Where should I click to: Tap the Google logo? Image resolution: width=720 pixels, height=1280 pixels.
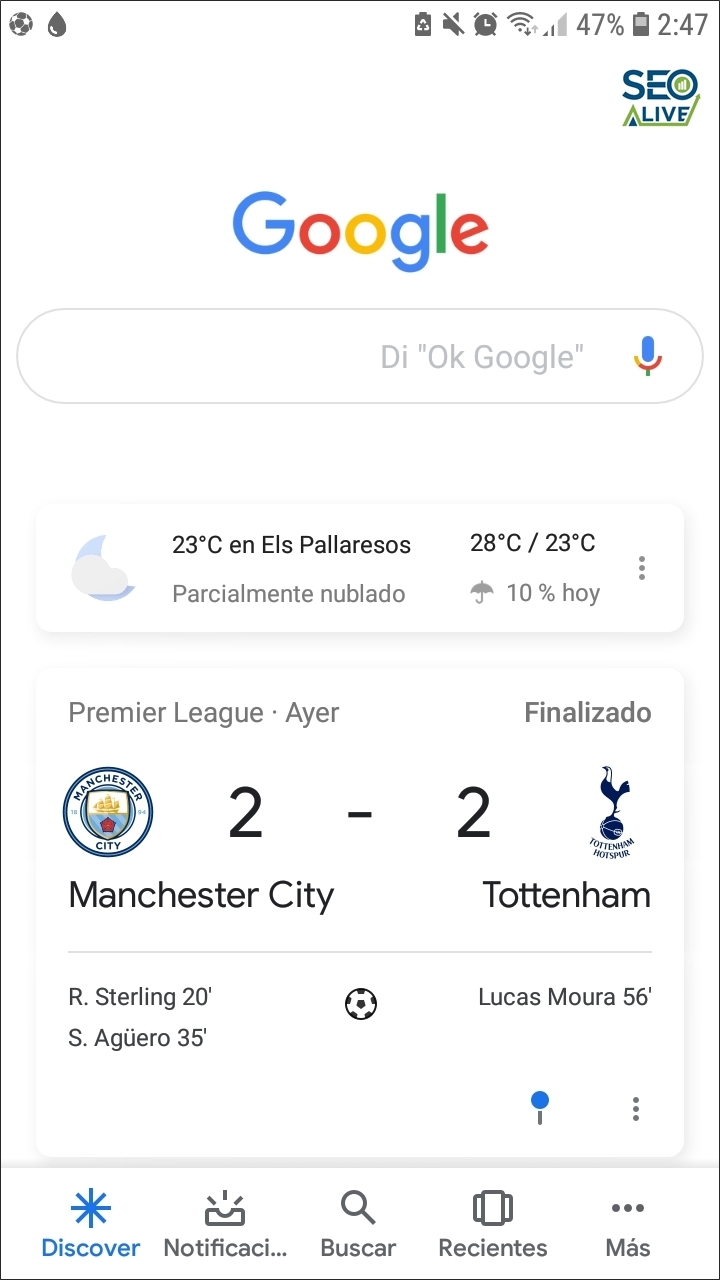[360, 228]
